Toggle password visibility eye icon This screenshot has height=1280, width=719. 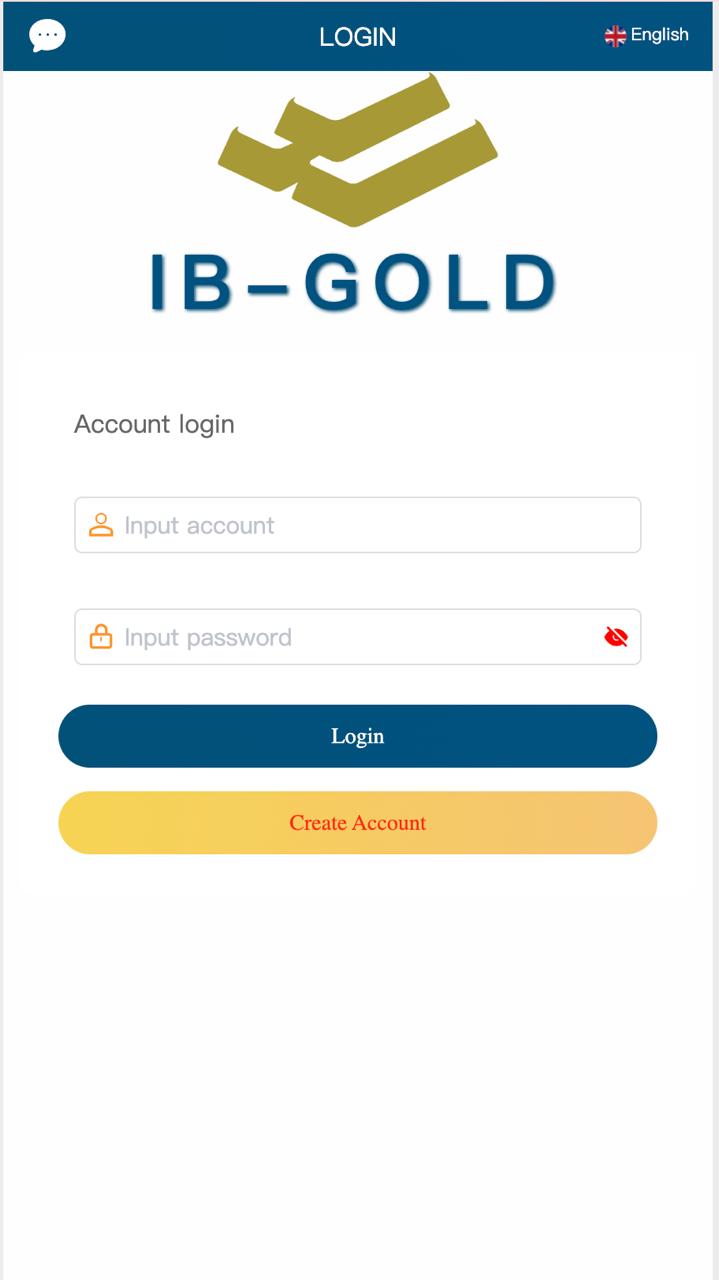click(x=616, y=637)
